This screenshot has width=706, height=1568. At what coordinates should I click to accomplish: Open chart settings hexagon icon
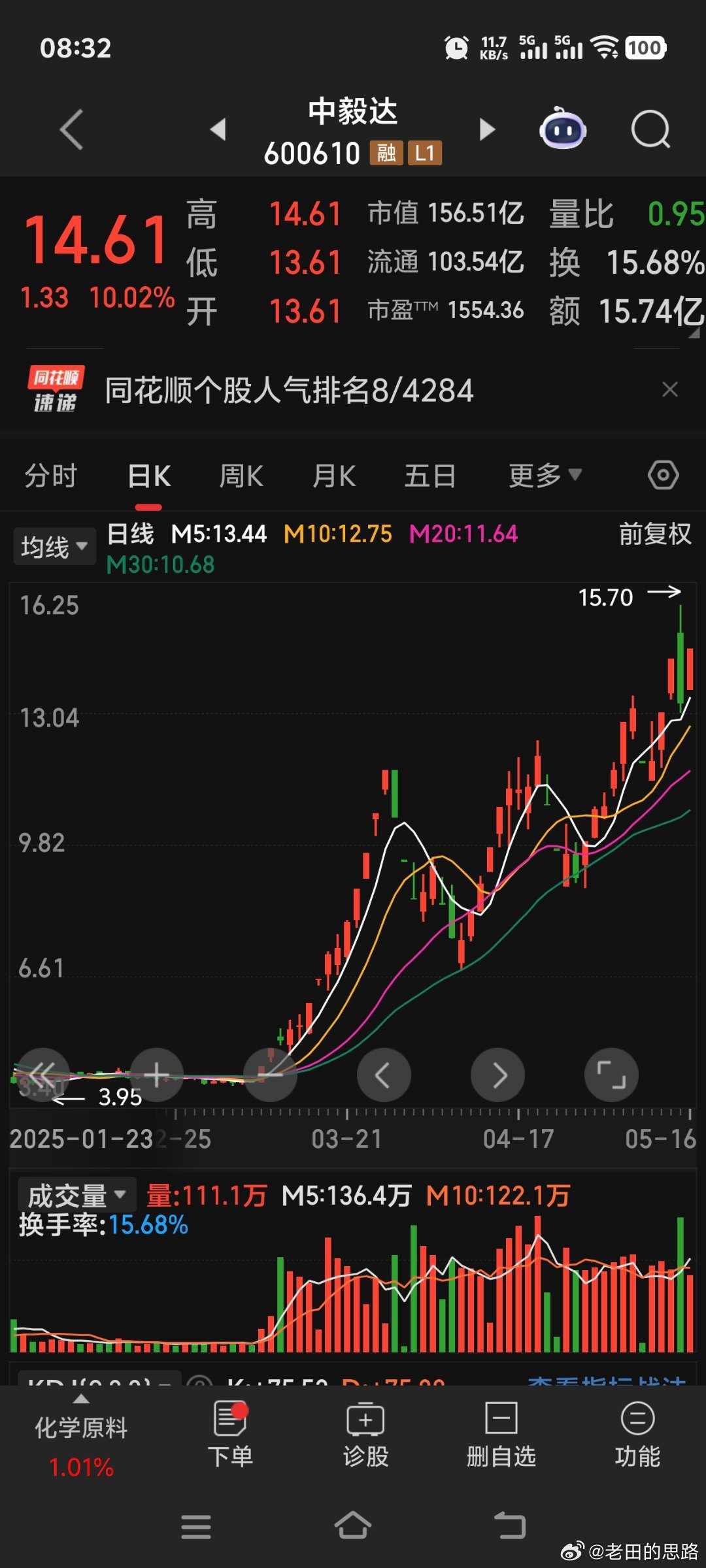click(x=663, y=475)
